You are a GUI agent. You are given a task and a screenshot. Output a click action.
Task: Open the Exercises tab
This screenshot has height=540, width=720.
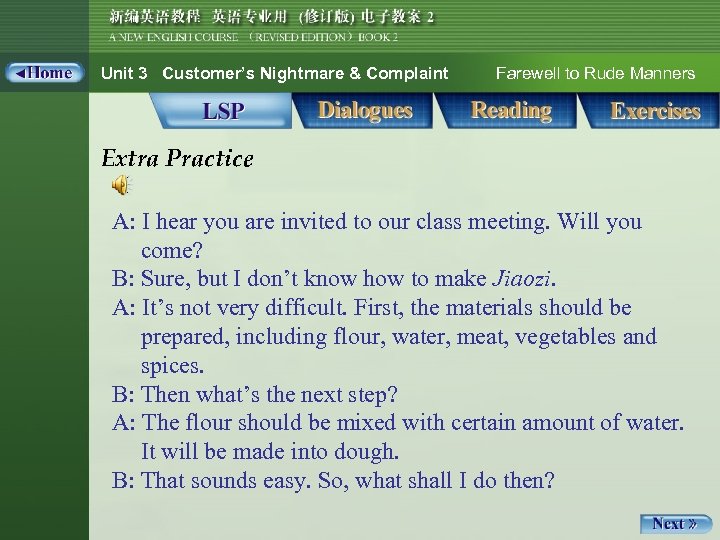(x=655, y=111)
